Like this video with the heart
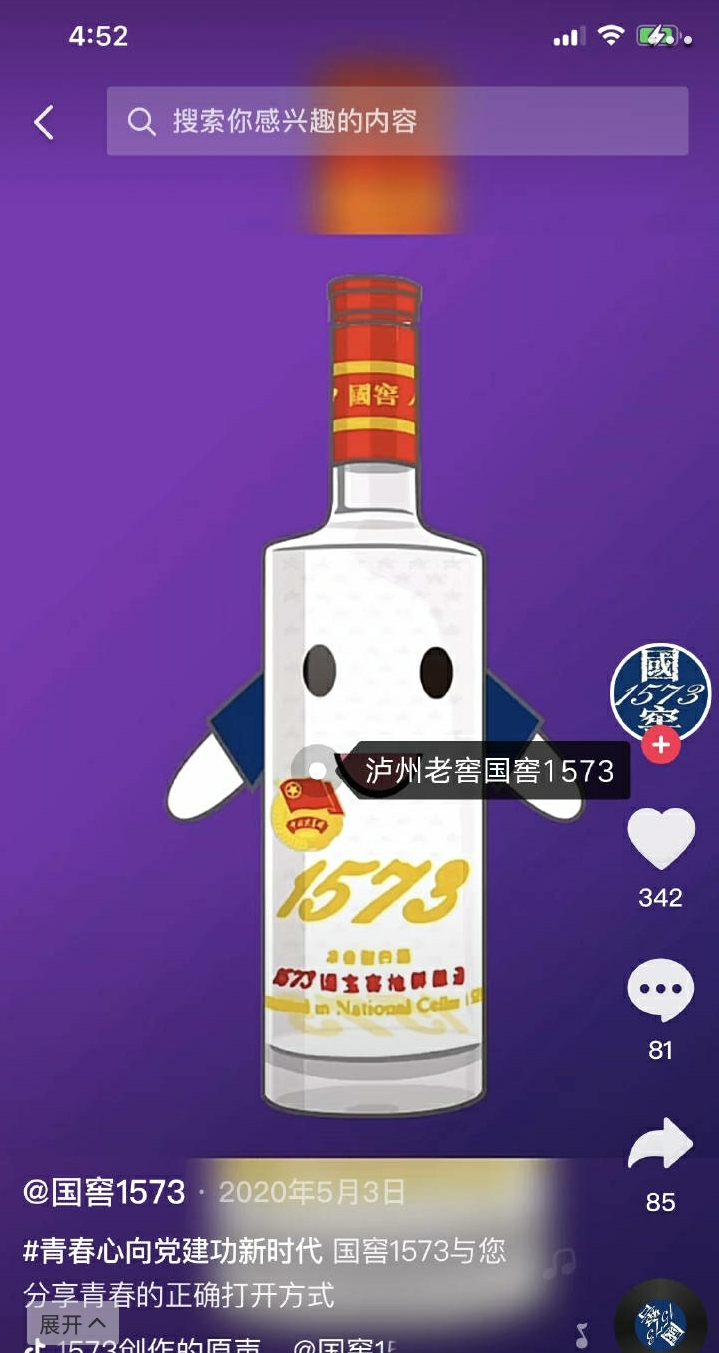Image resolution: width=719 pixels, height=1353 pixels. (x=660, y=838)
